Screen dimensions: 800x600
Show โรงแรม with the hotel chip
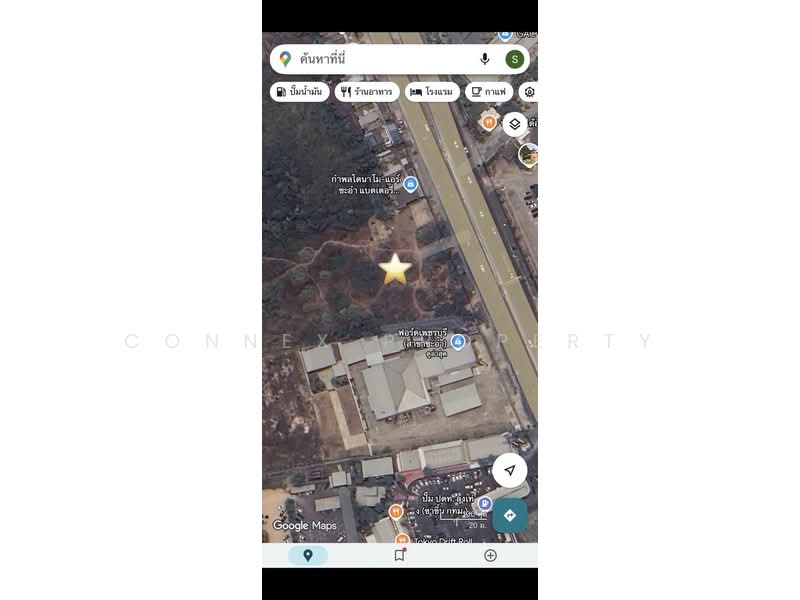point(431,92)
